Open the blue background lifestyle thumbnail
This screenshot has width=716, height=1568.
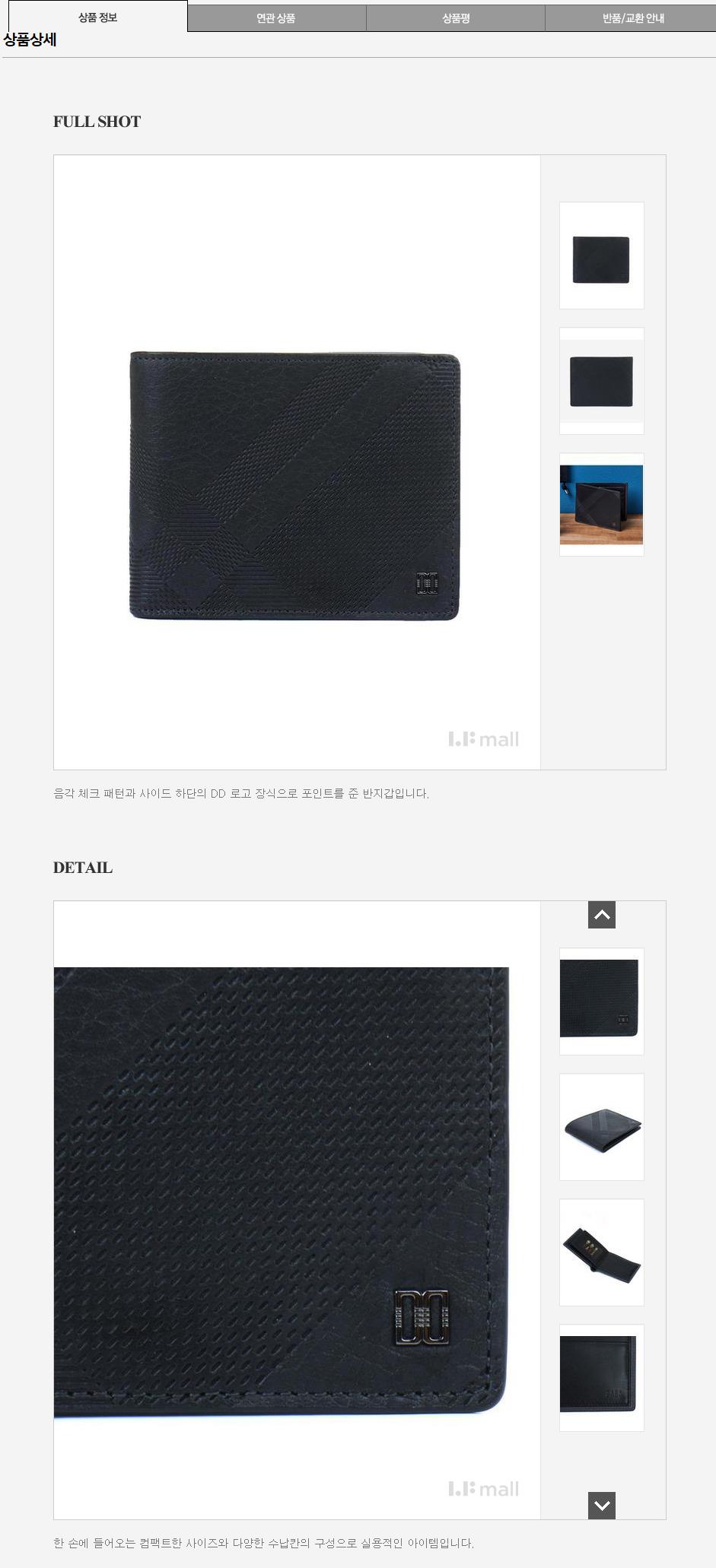click(602, 505)
